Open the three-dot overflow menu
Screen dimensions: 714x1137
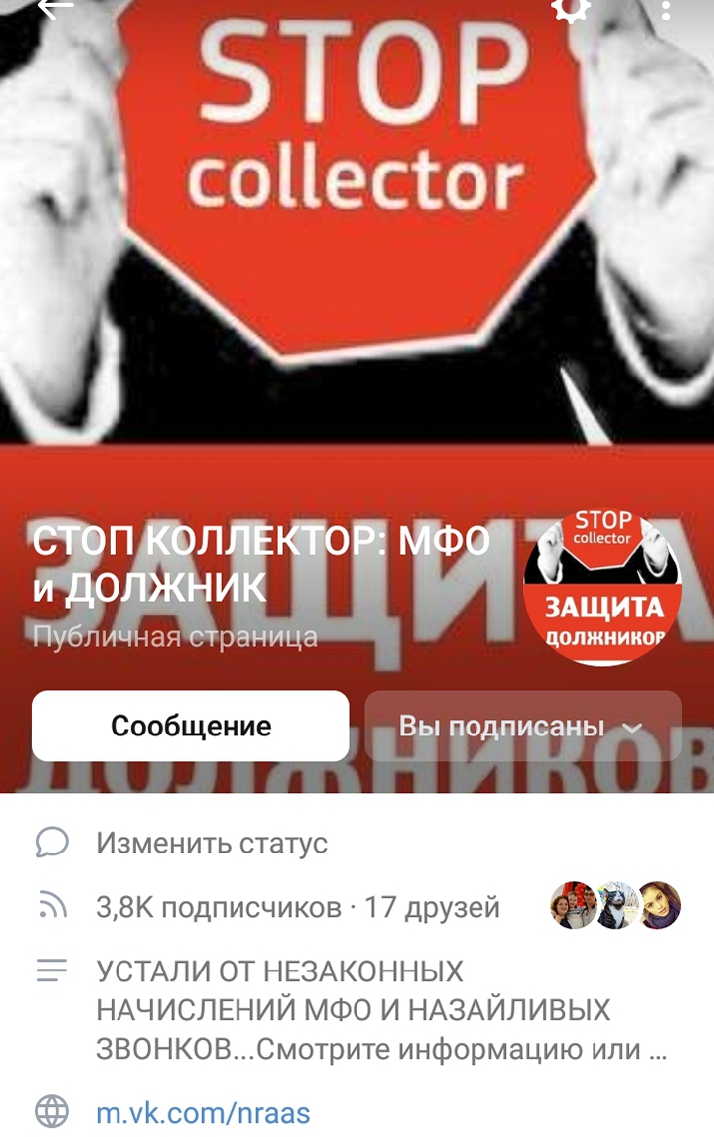tap(666, 8)
